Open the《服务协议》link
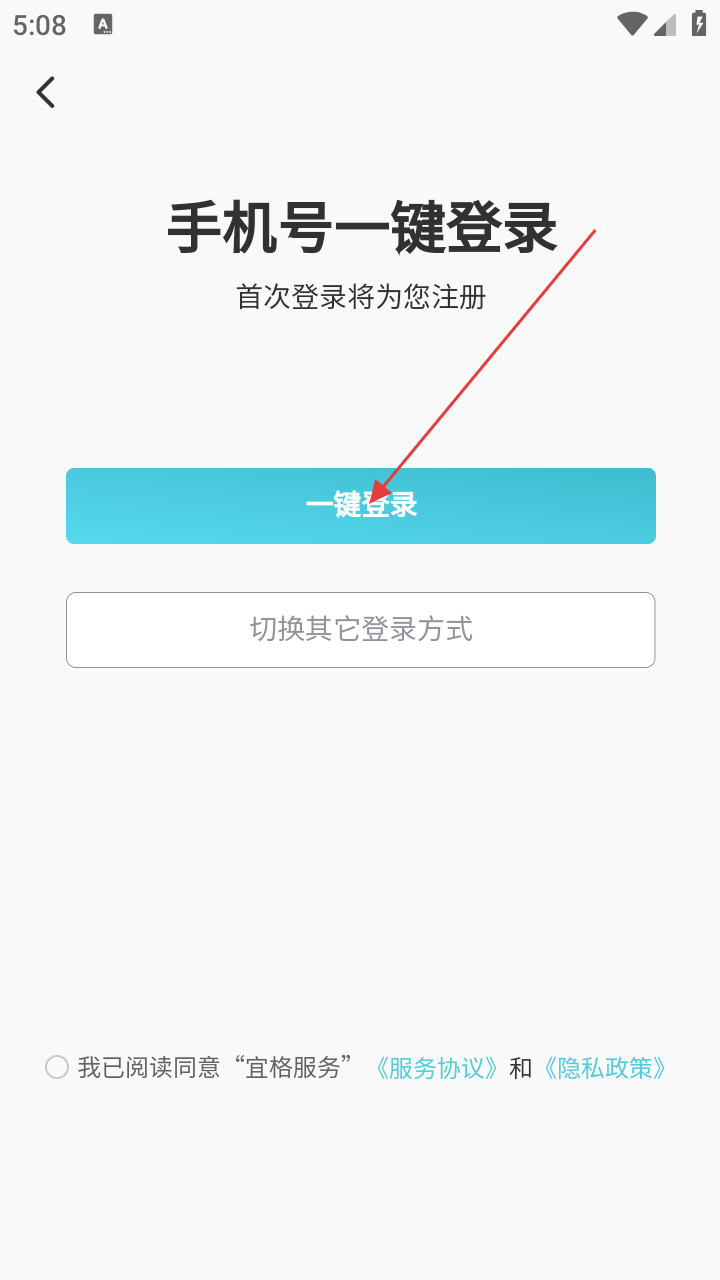720x1280 pixels. tap(435, 1068)
